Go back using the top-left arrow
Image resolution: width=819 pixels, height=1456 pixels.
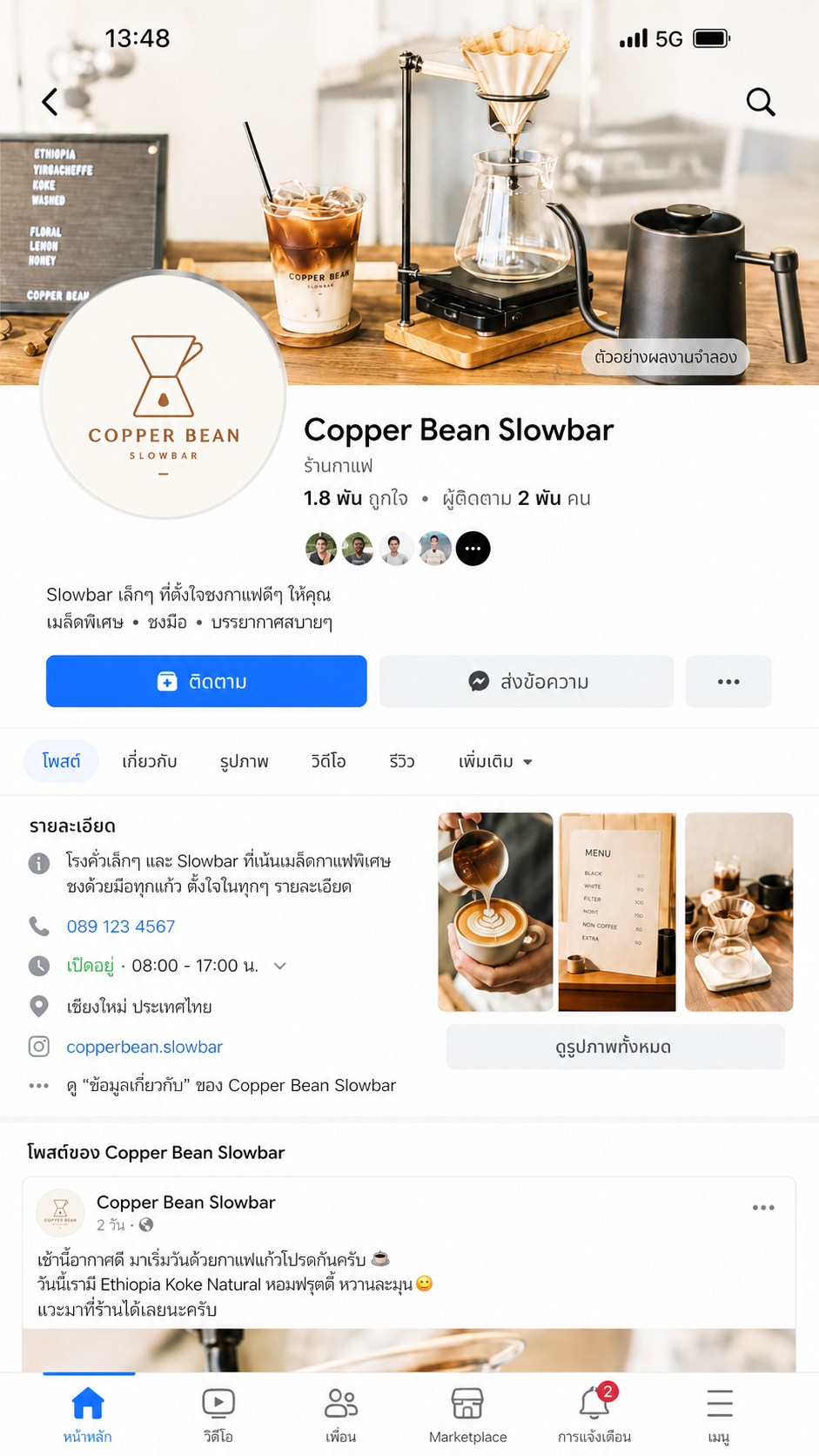click(x=50, y=102)
